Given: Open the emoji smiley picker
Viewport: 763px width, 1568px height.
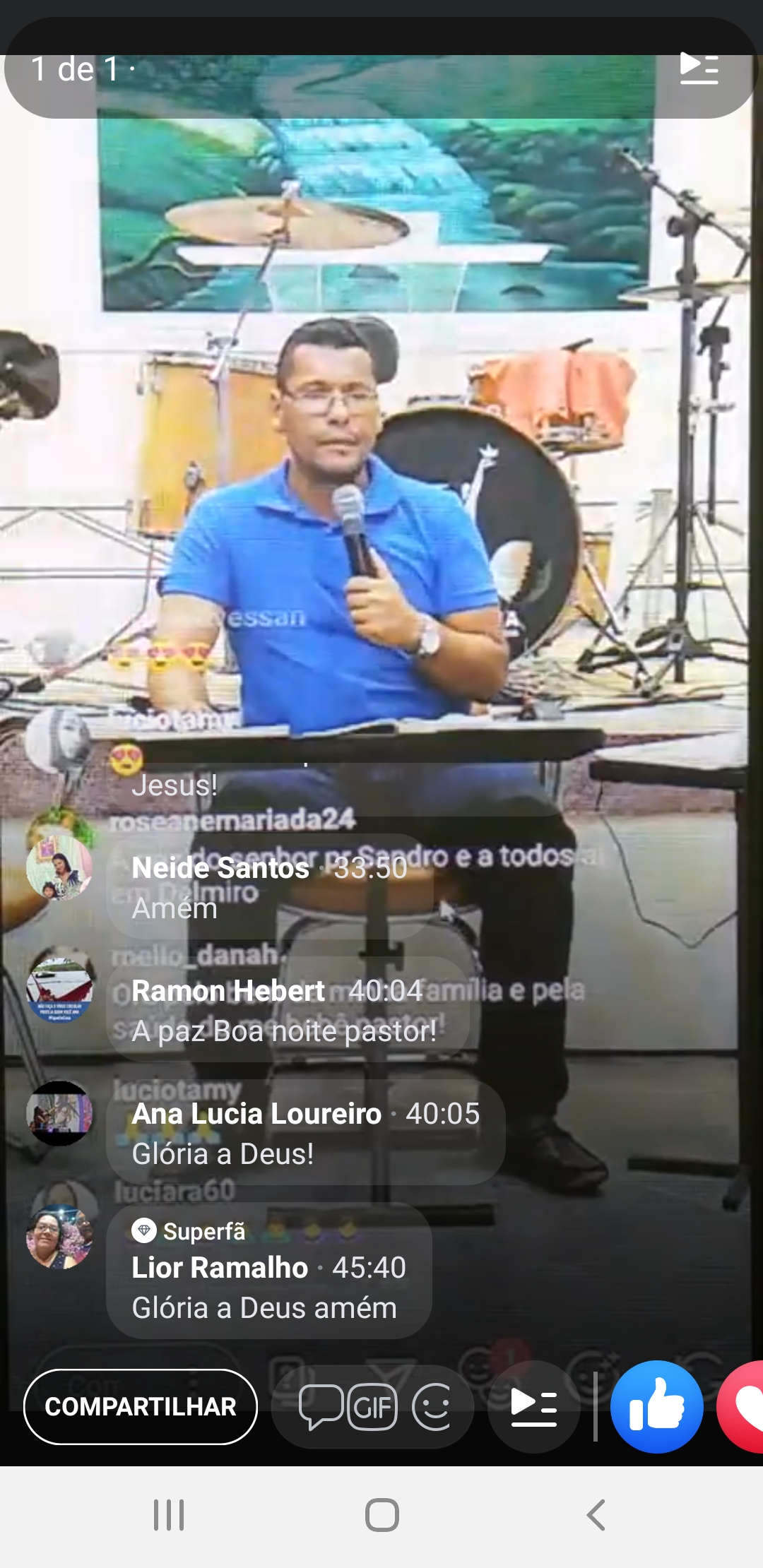Looking at the screenshot, I should click(432, 1407).
